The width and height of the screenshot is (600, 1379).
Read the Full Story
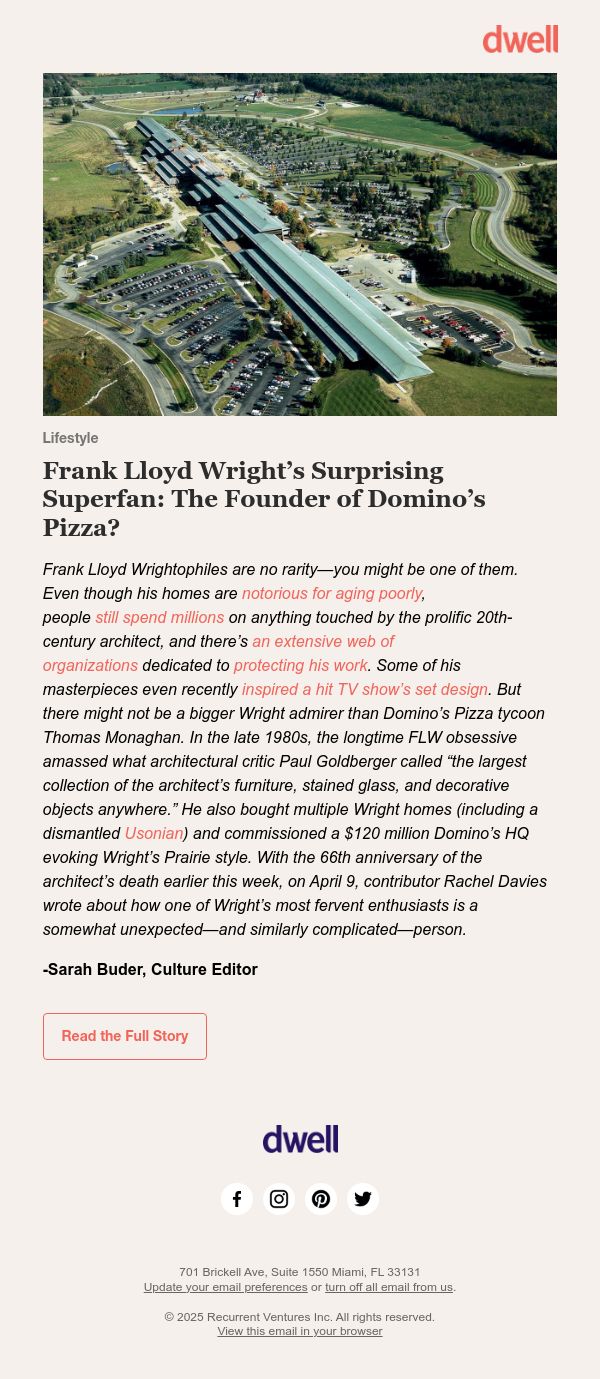pos(125,1036)
